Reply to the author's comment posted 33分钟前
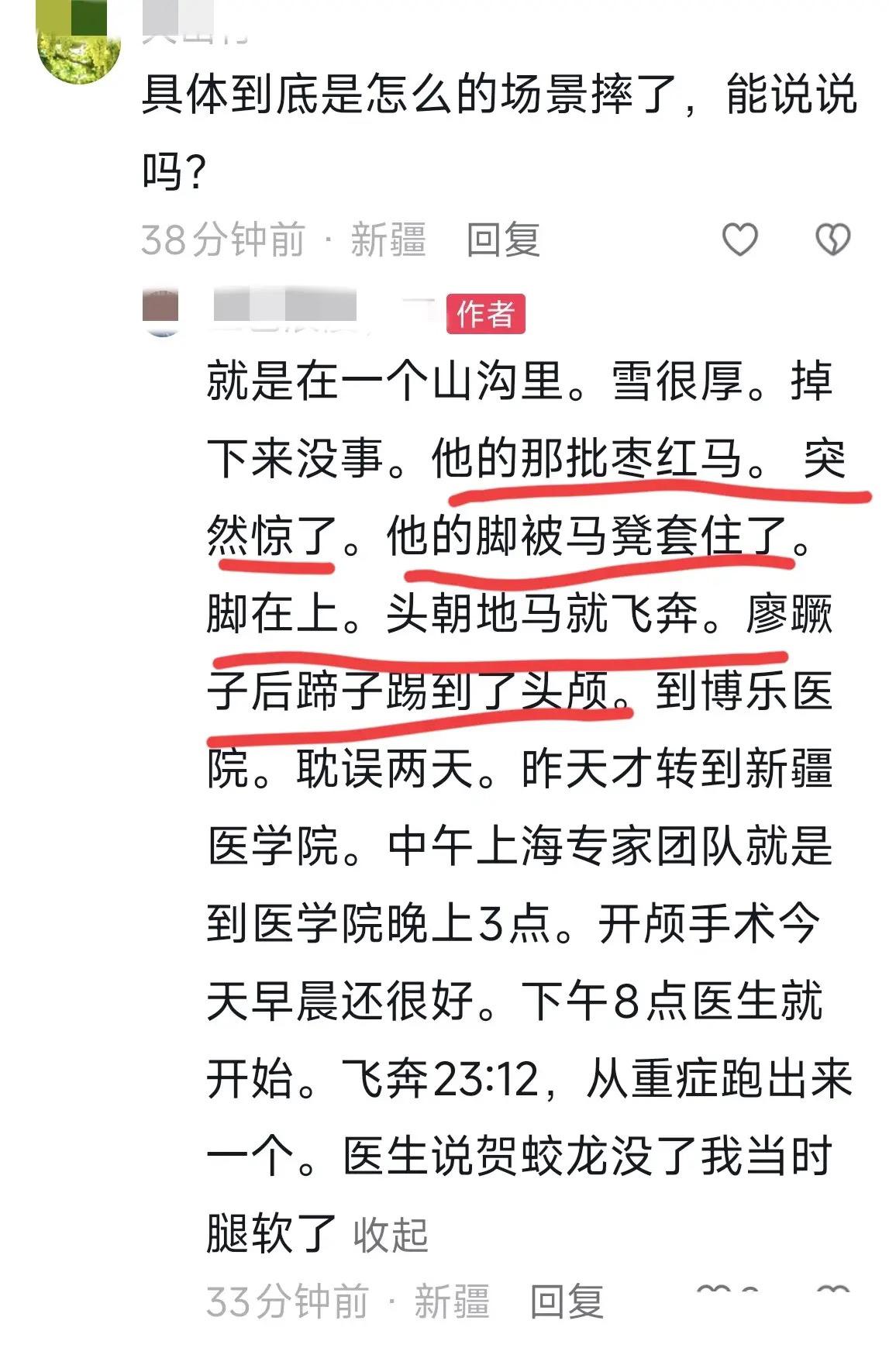This screenshot has height=1348, width=896. point(567,1301)
